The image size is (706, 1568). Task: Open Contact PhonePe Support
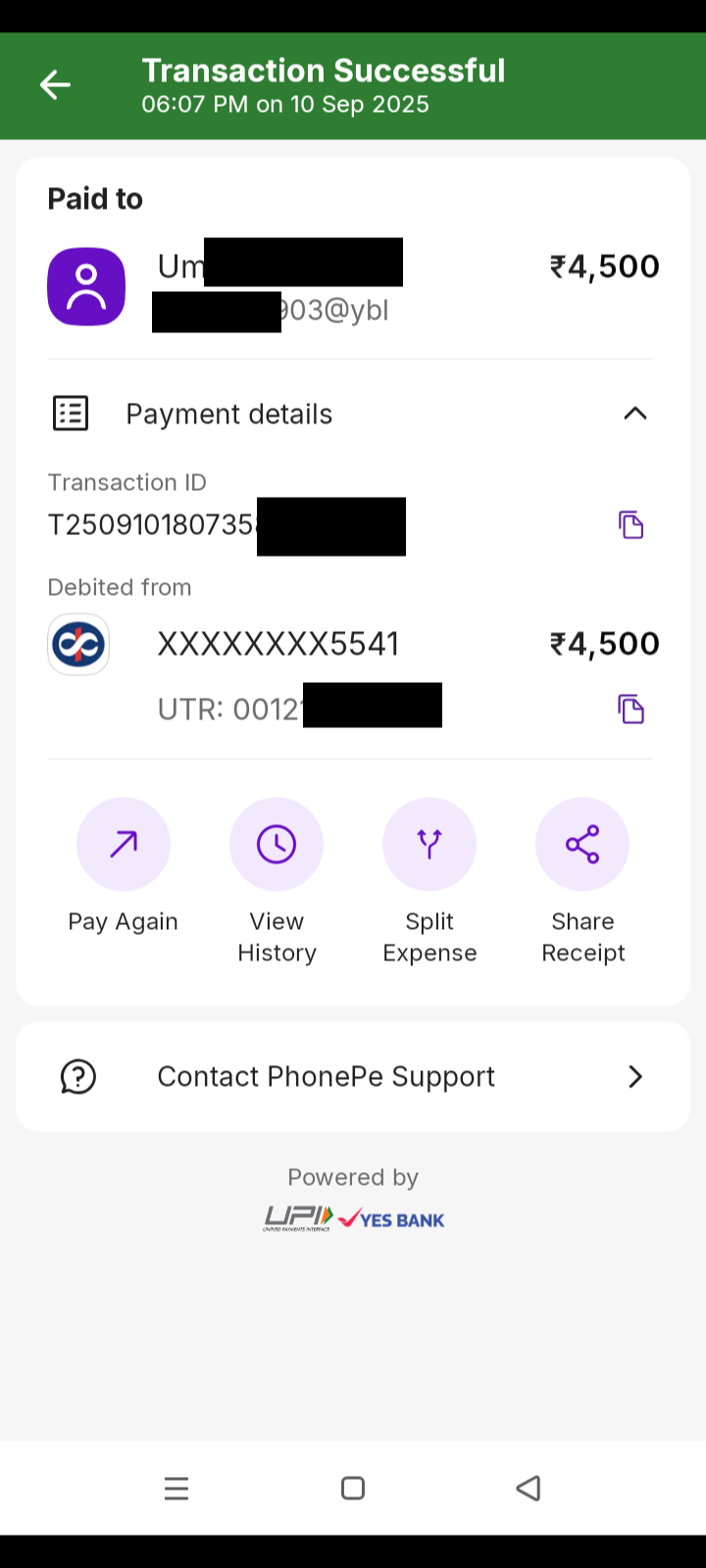click(x=353, y=1076)
